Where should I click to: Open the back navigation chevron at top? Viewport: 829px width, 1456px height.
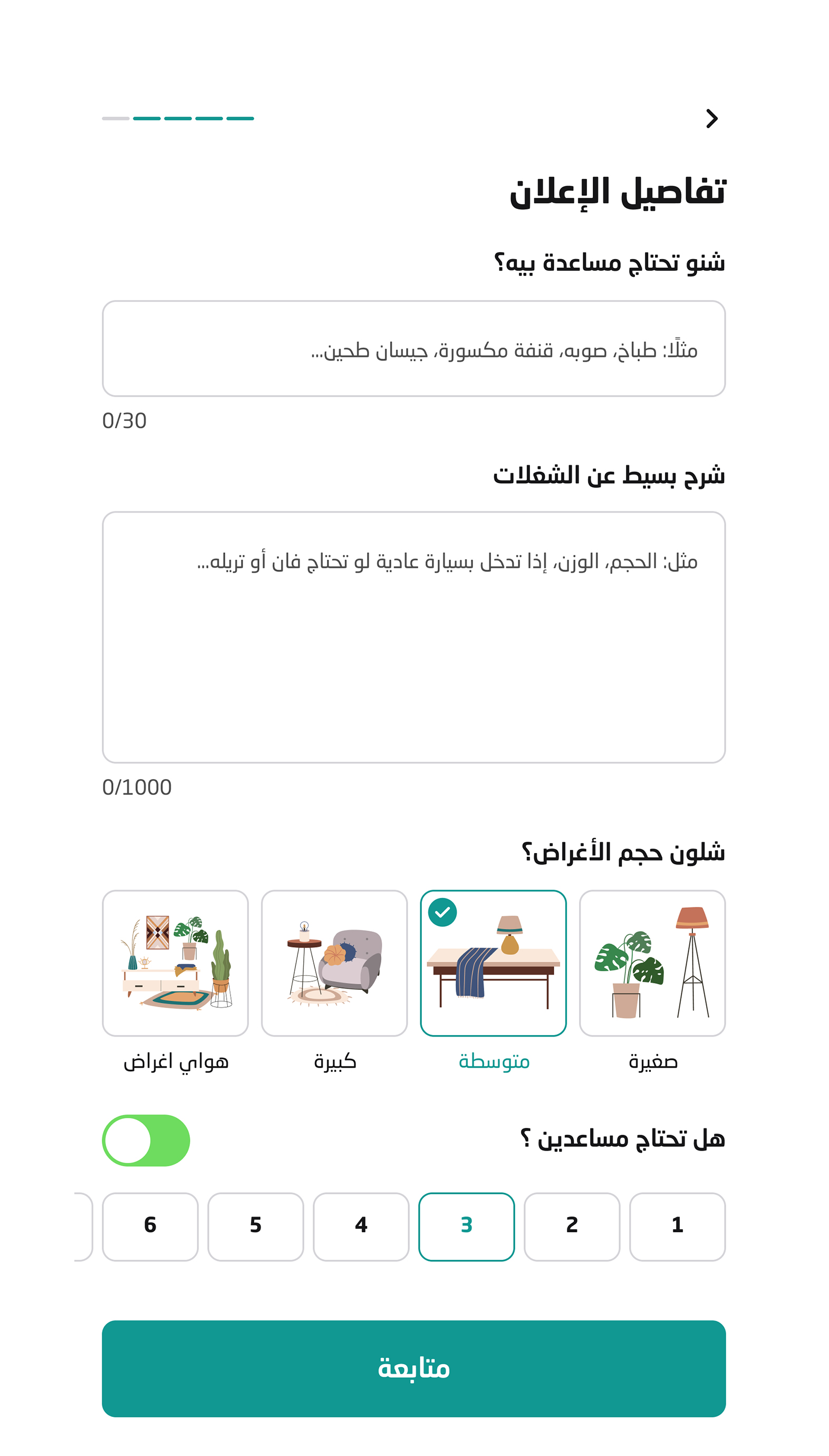click(x=712, y=118)
